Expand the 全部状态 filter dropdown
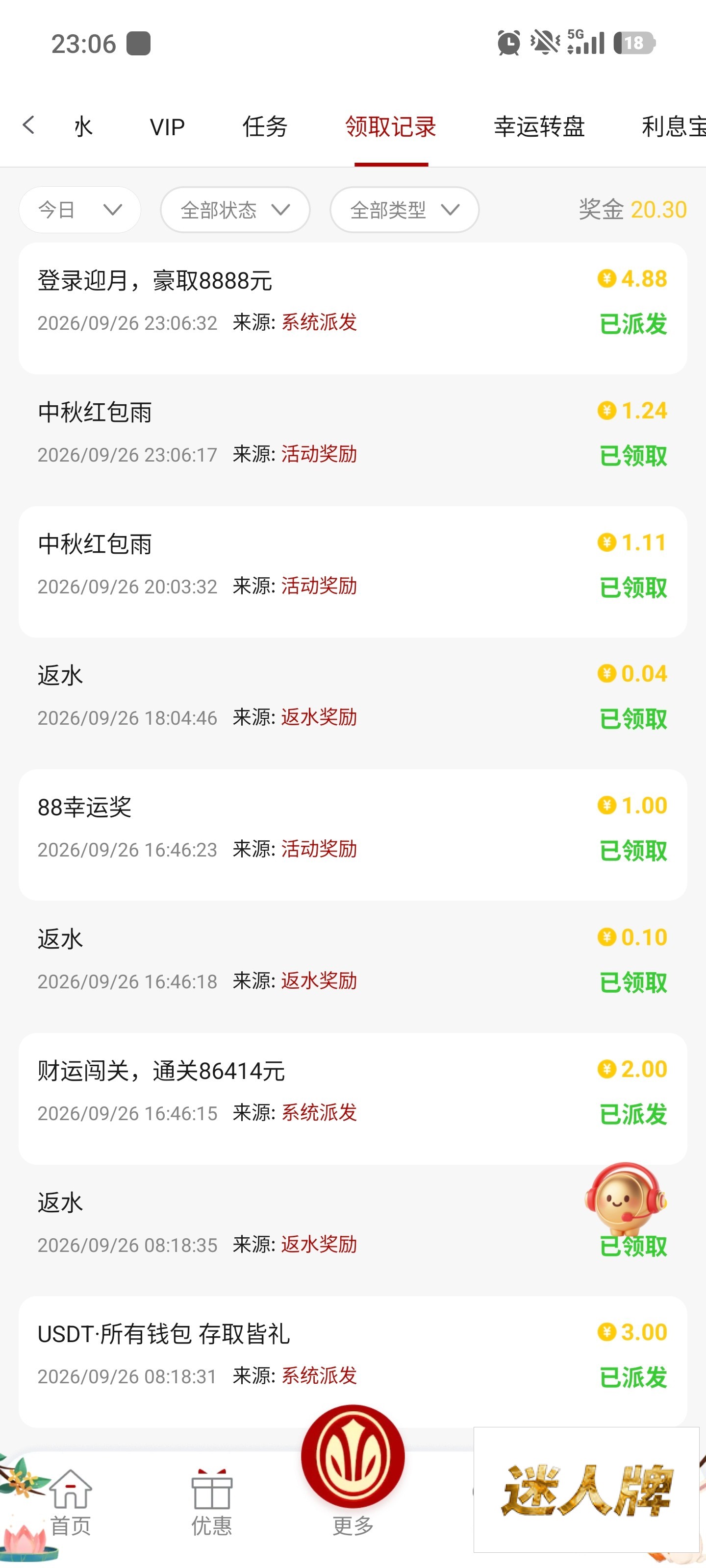The height and width of the screenshot is (1568, 706). [x=235, y=209]
